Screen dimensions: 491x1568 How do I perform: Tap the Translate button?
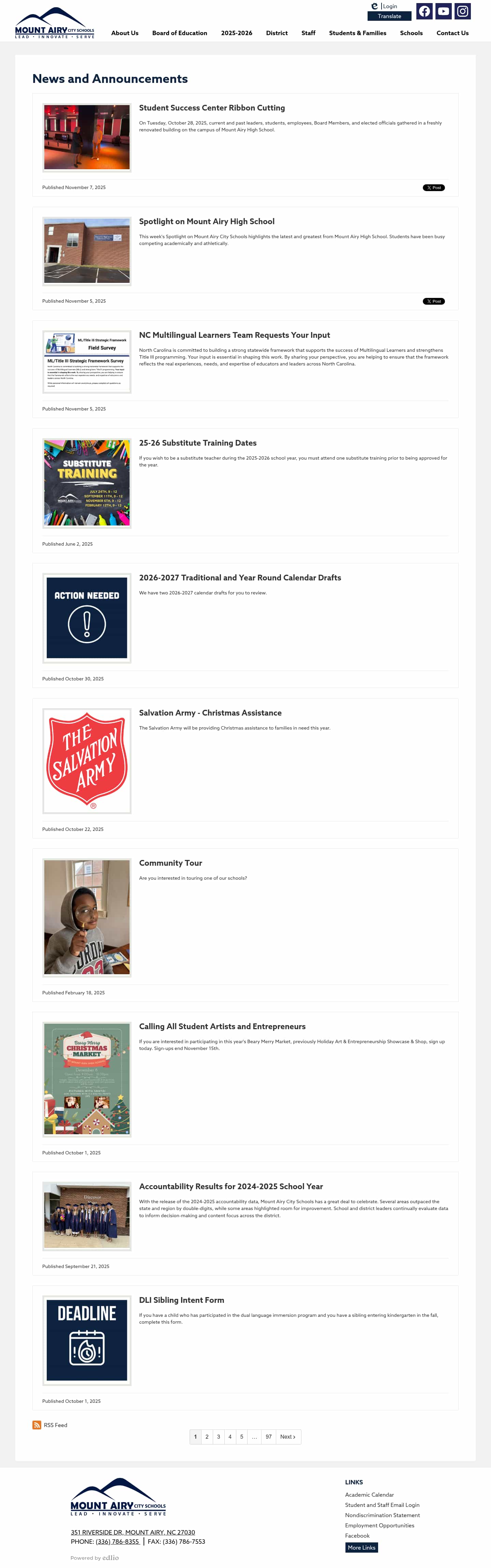click(389, 16)
